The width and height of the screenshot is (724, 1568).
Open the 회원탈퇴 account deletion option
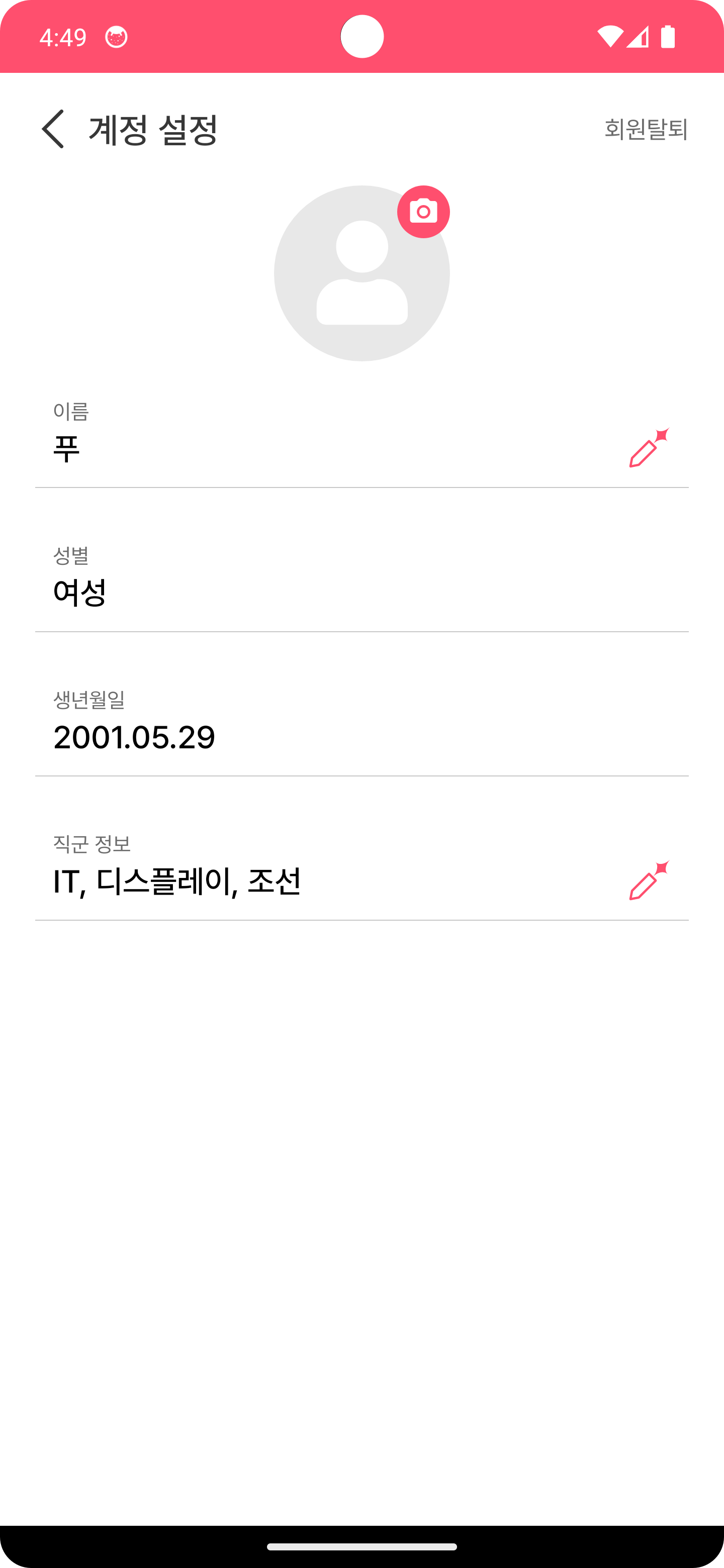[646, 129]
